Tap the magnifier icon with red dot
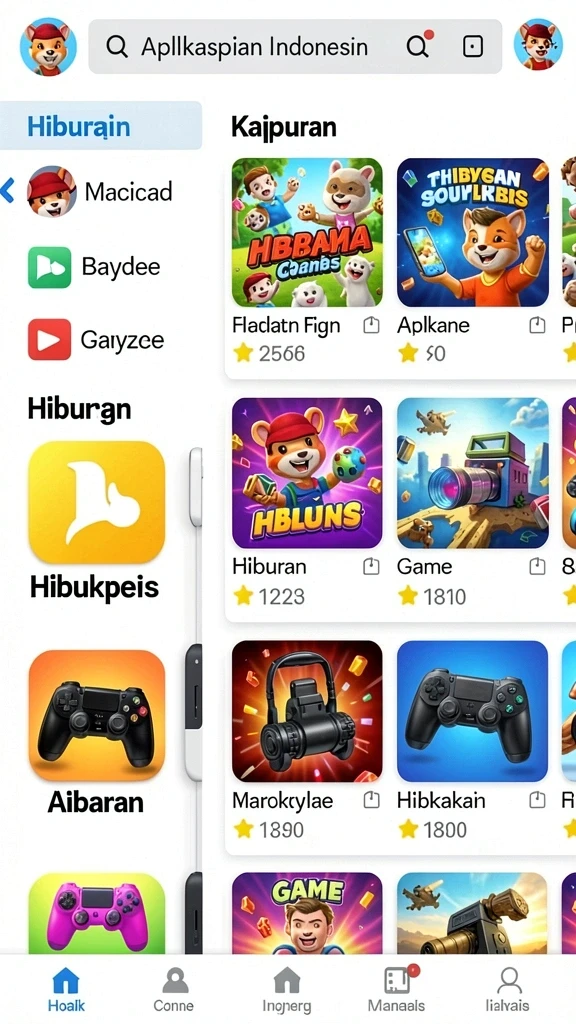Viewport: 576px width, 1024px height. coord(419,45)
